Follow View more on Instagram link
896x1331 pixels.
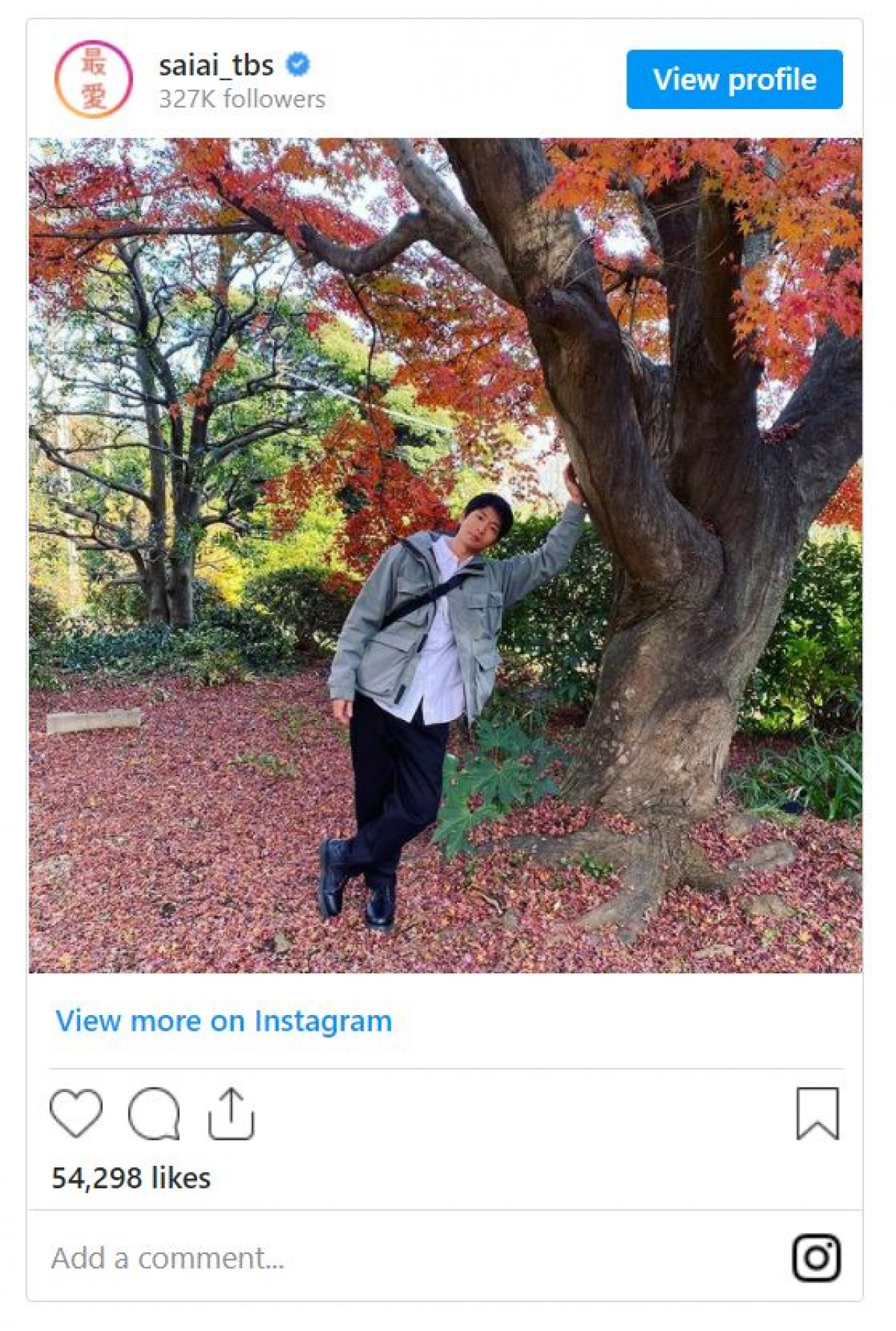pos(223,1020)
